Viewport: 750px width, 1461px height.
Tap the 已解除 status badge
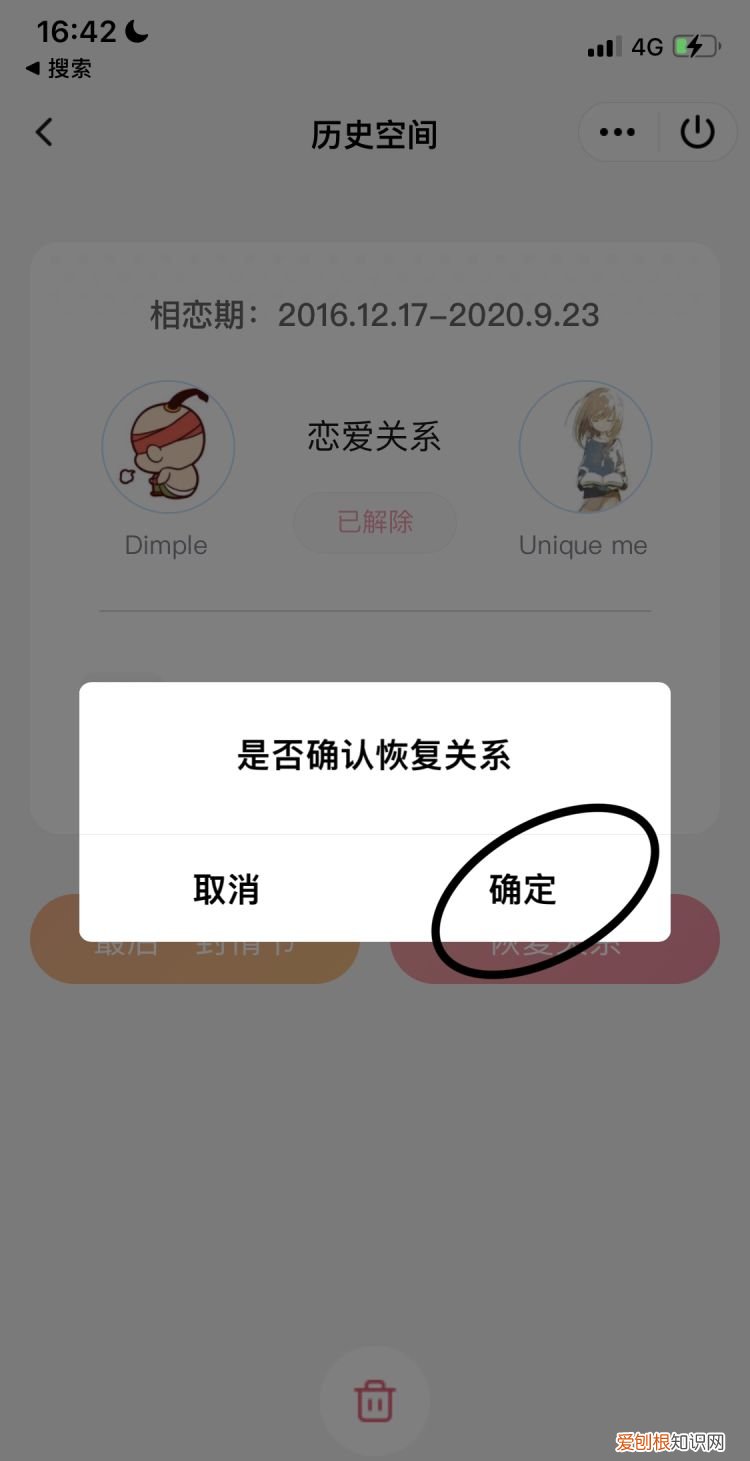click(375, 522)
